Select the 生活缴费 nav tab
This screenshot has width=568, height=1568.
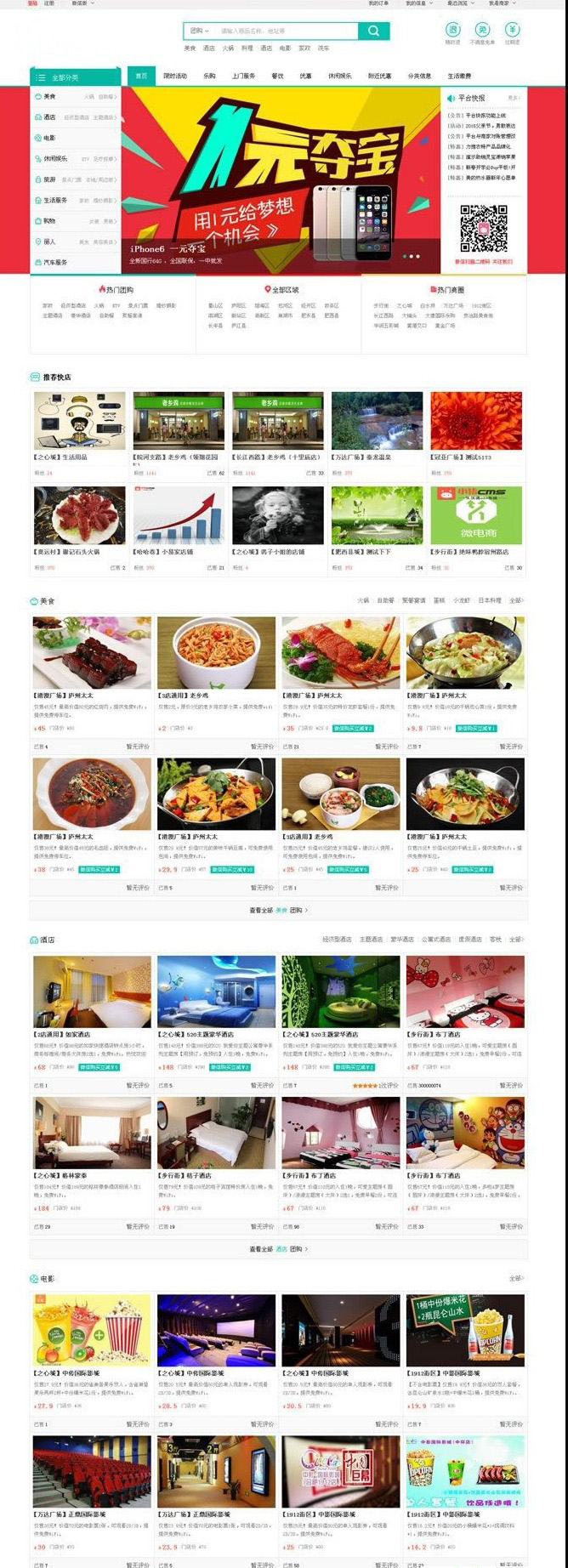click(459, 76)
